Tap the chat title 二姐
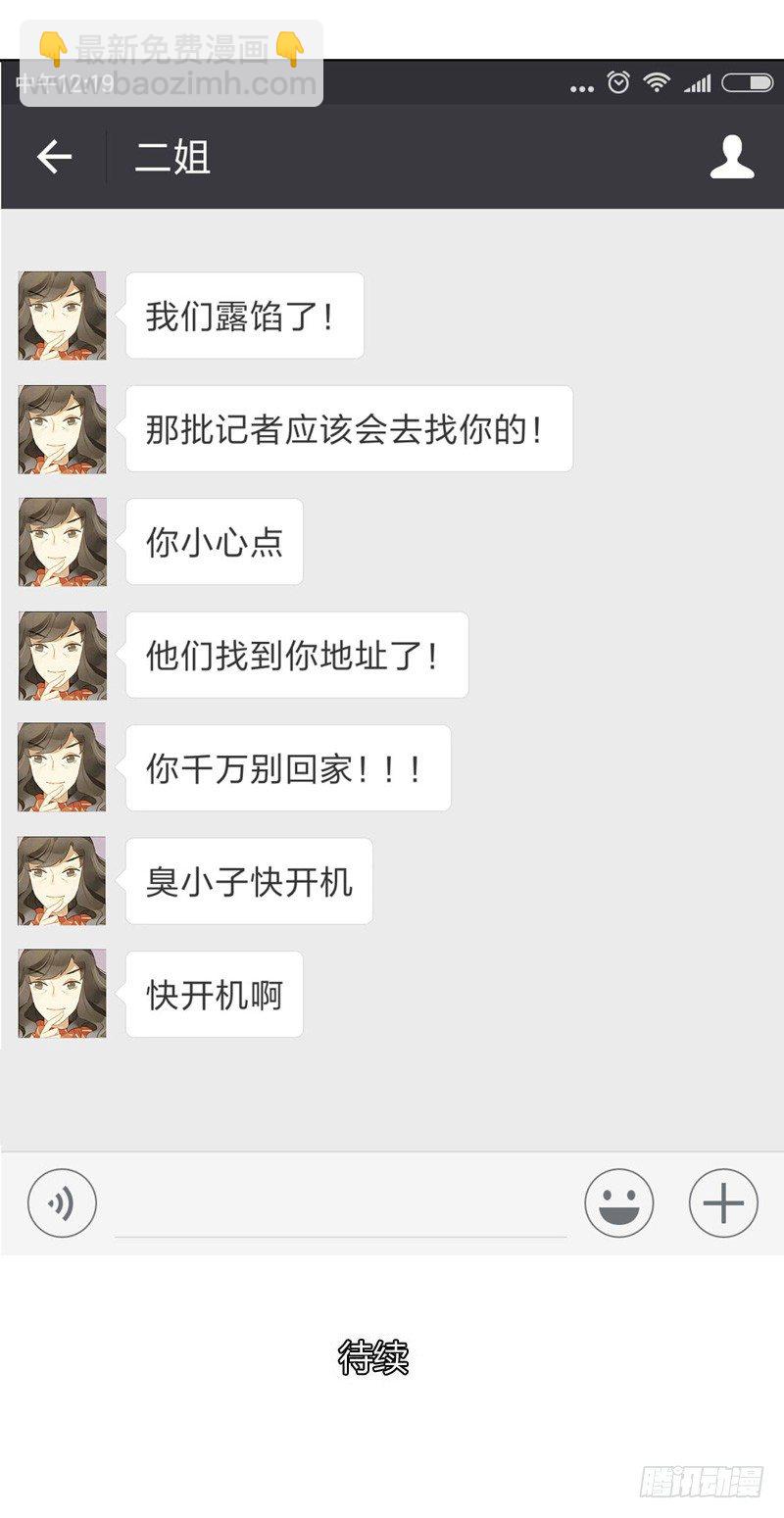Screen dimensions: 784x1518 tap(171, 158)
